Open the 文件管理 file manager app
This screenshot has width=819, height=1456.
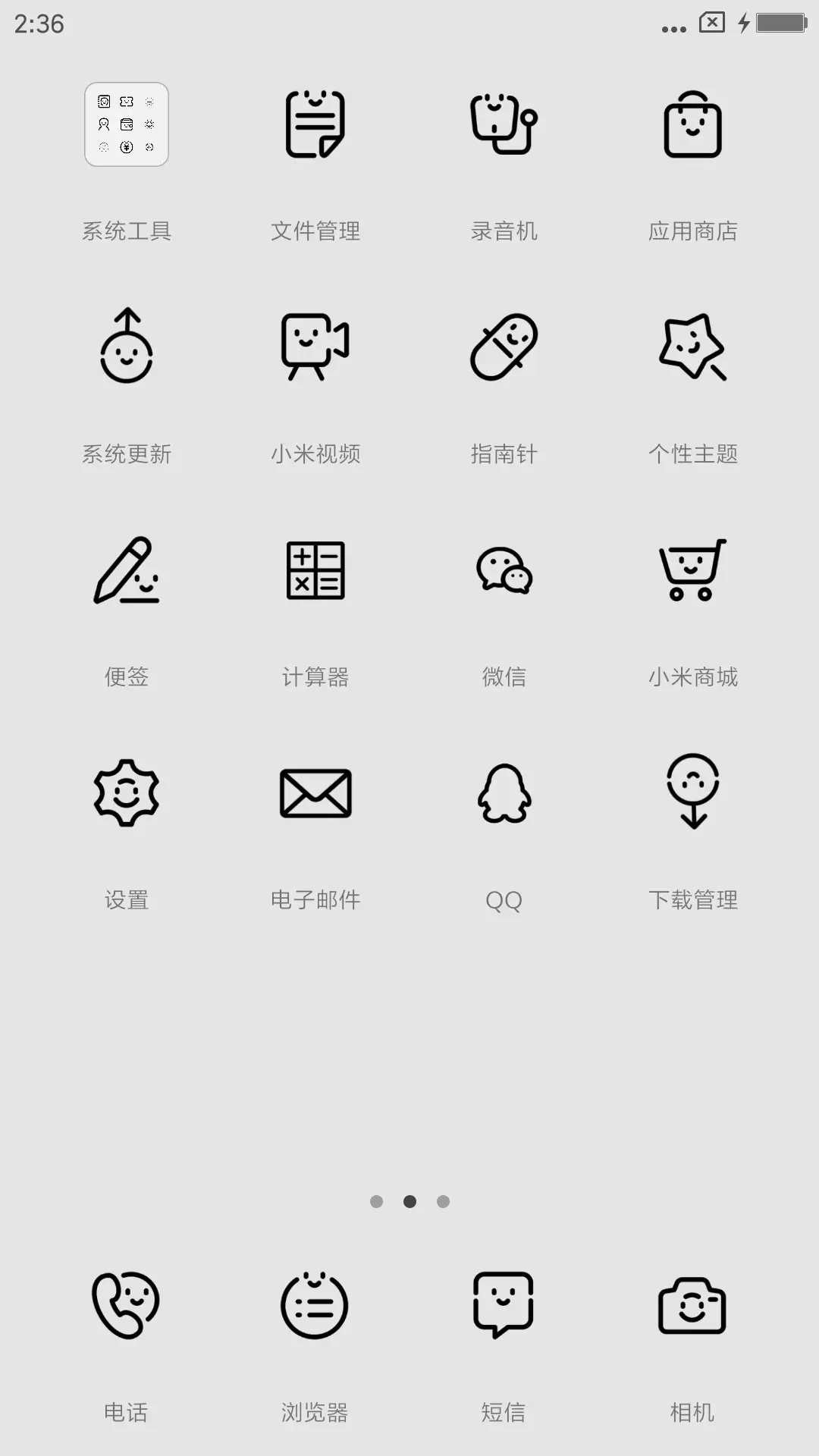tap(315, 125)
